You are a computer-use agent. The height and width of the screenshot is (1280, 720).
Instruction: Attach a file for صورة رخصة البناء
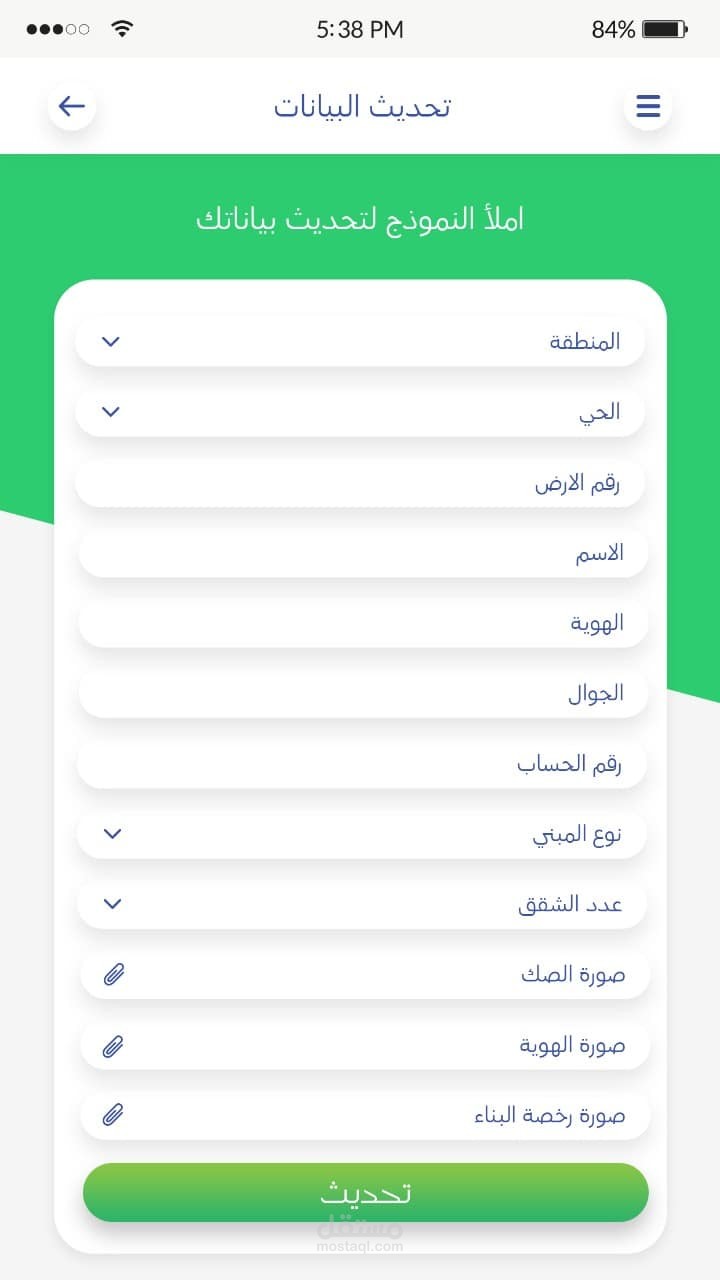pyautogui.click(x=114, y=1115)
